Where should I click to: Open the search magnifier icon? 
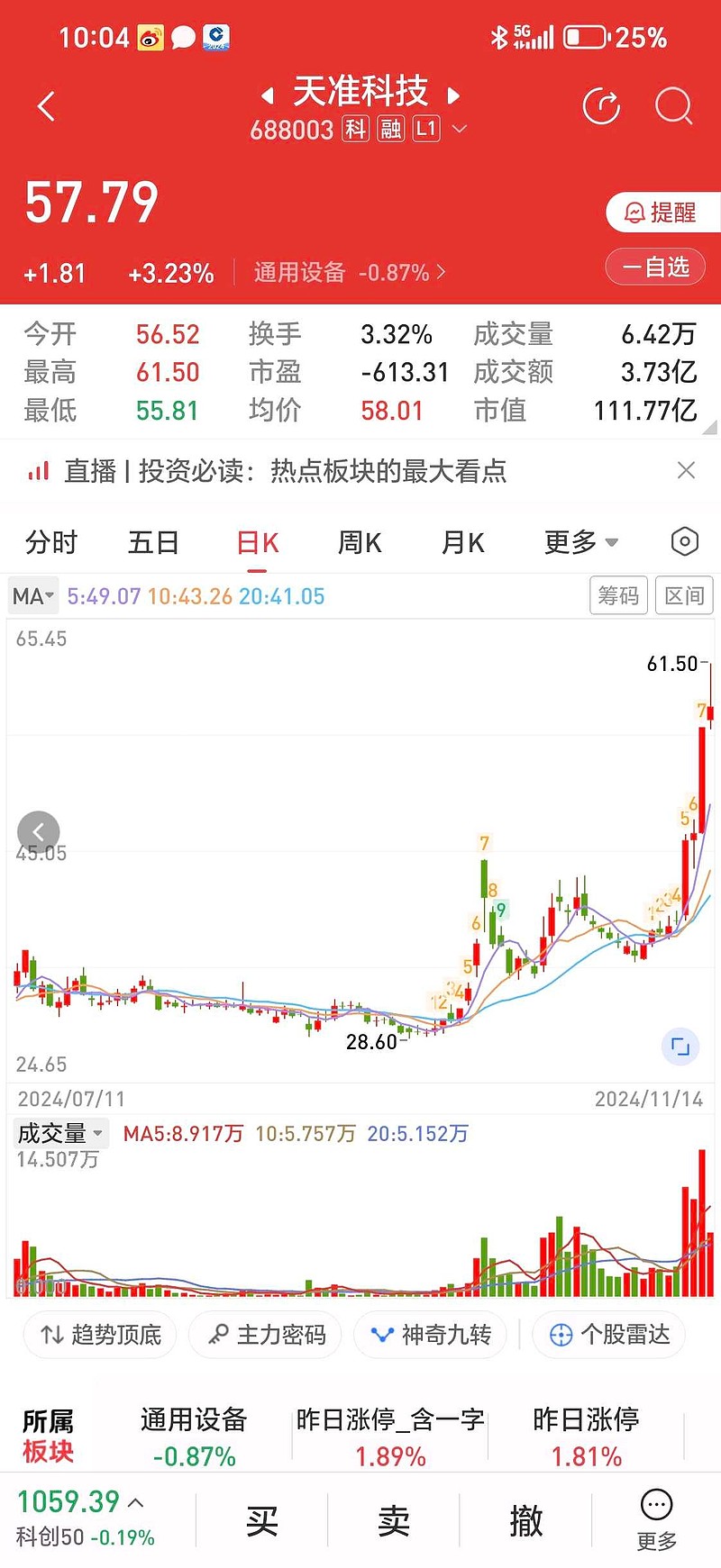(x=673, y=106)
